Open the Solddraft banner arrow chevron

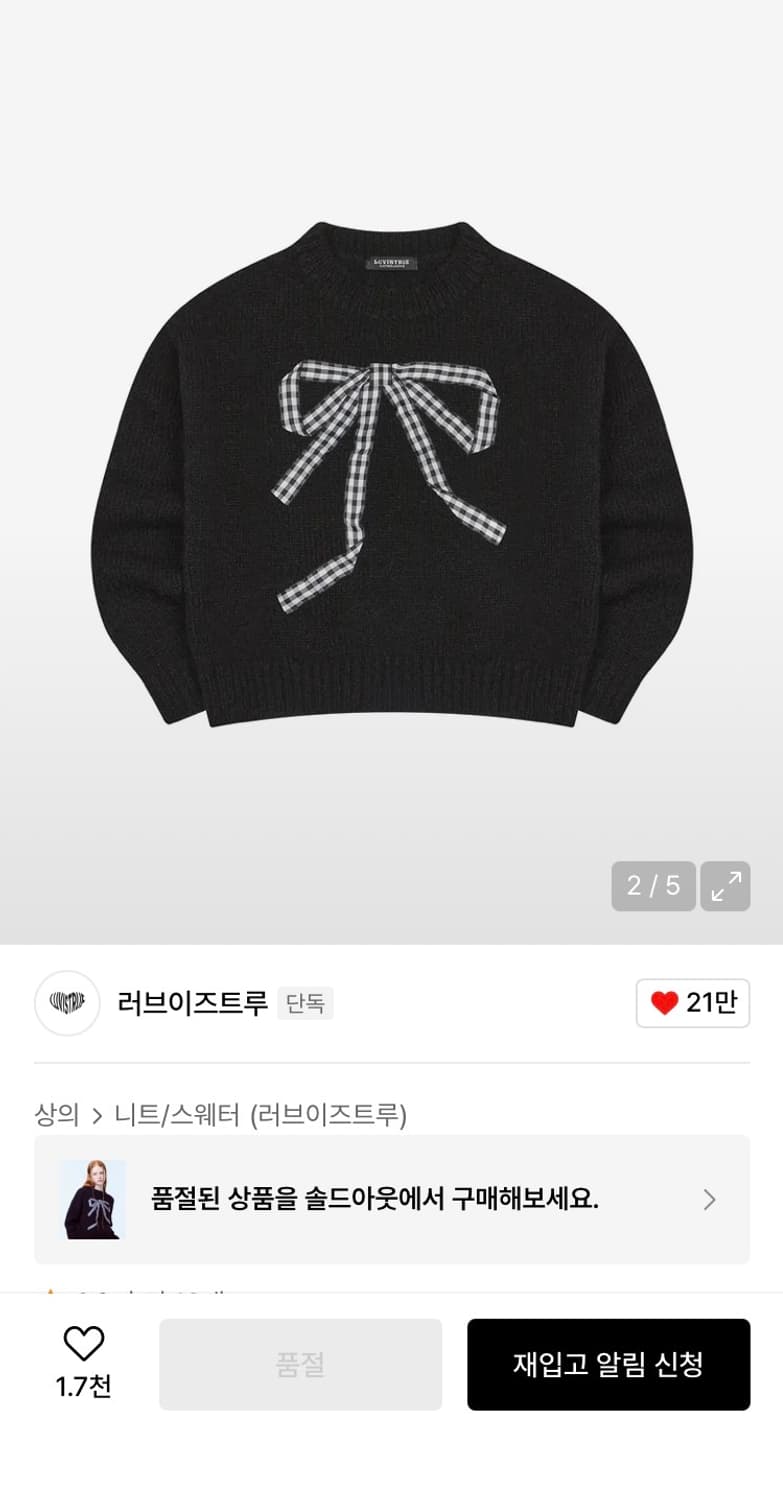click(712, 1198)
